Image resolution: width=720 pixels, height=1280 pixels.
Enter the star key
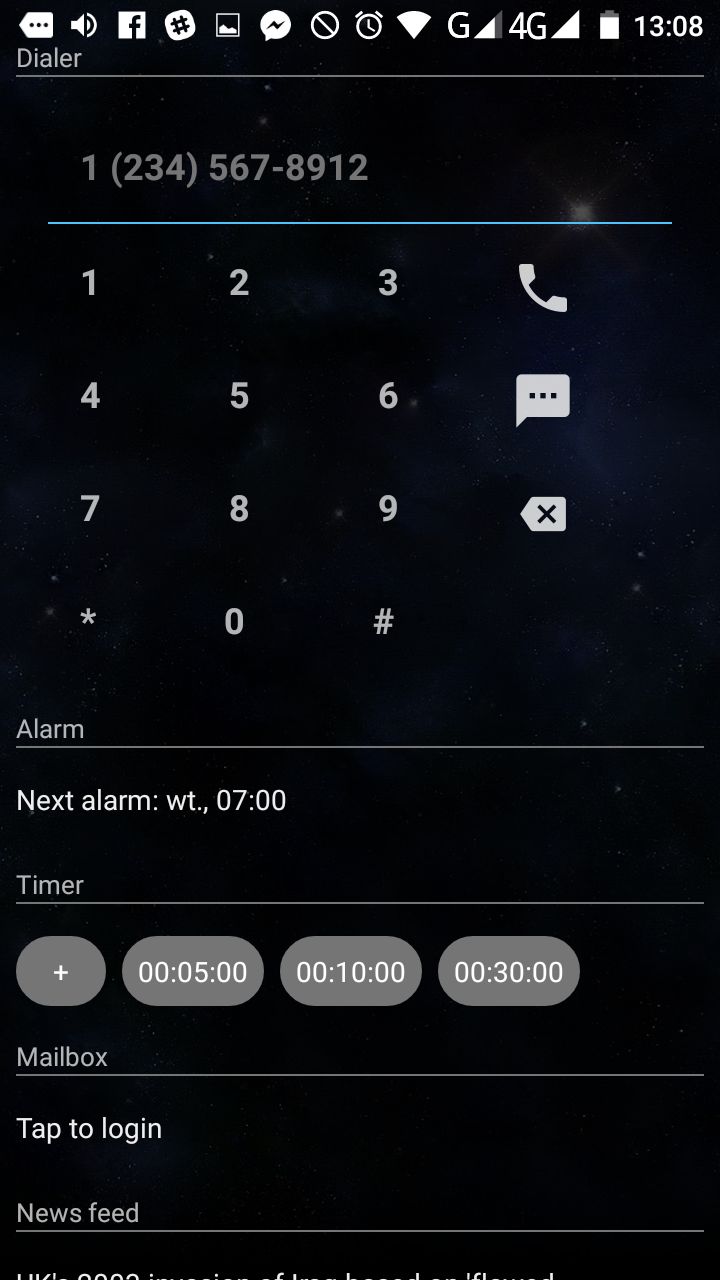(x=88, y=622)
